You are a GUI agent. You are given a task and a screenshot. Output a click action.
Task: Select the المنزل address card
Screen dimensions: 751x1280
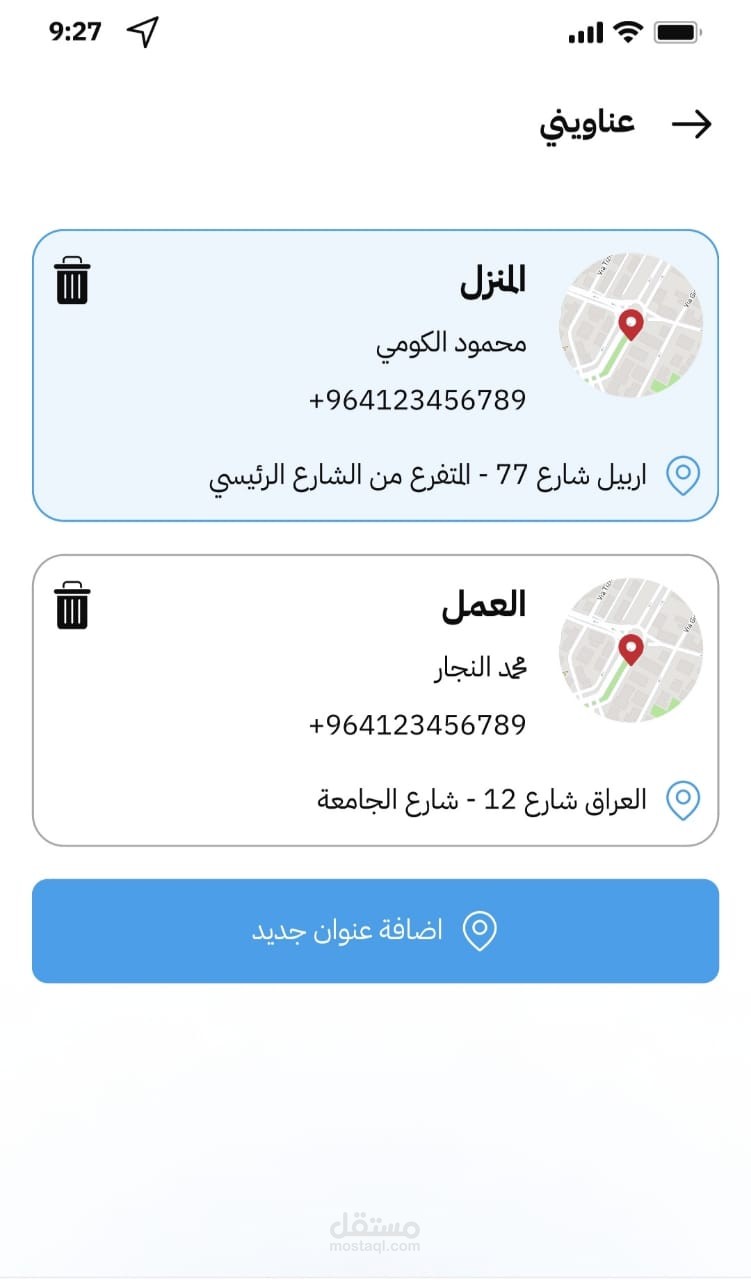point(375,376)
